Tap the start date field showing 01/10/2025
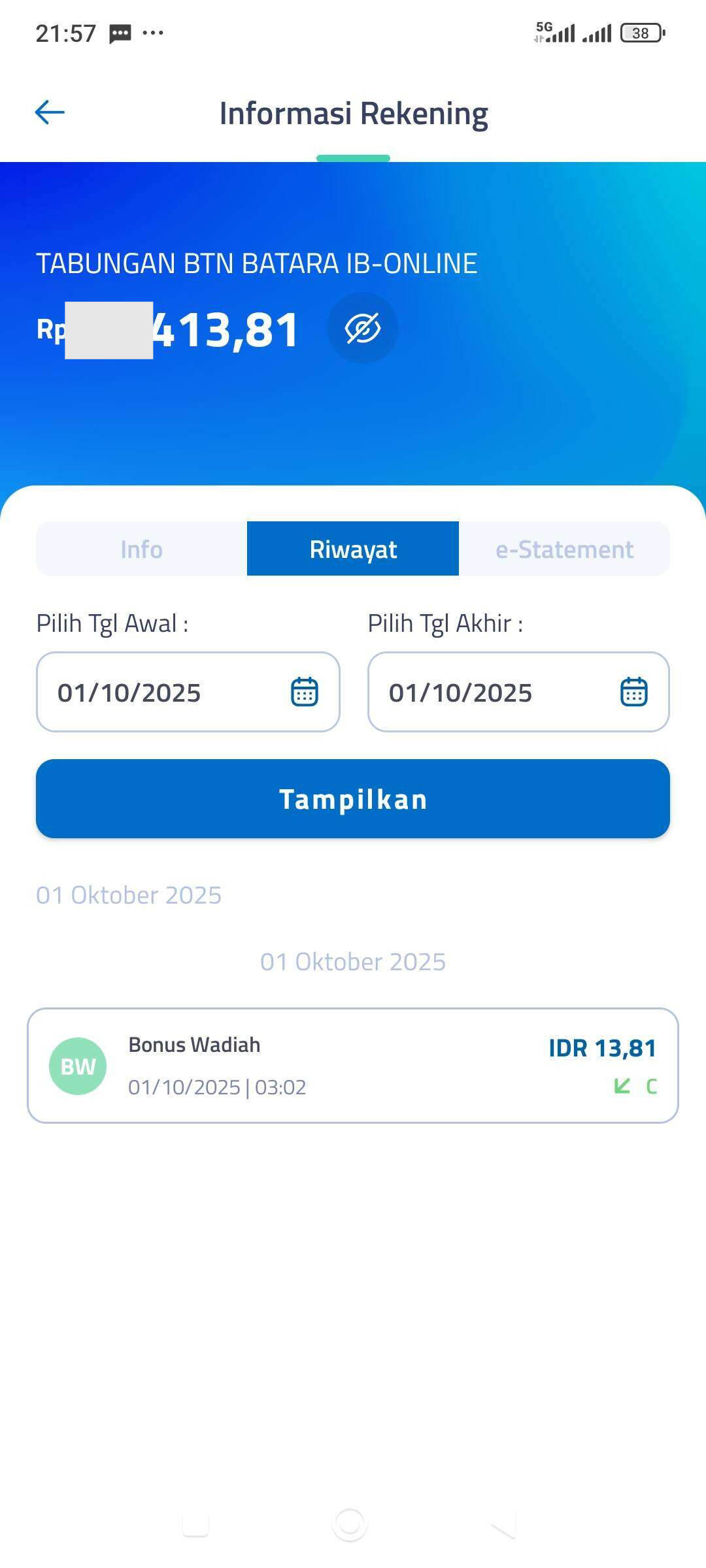This screenshot has height=1568, width=706. tap(163, 692)
